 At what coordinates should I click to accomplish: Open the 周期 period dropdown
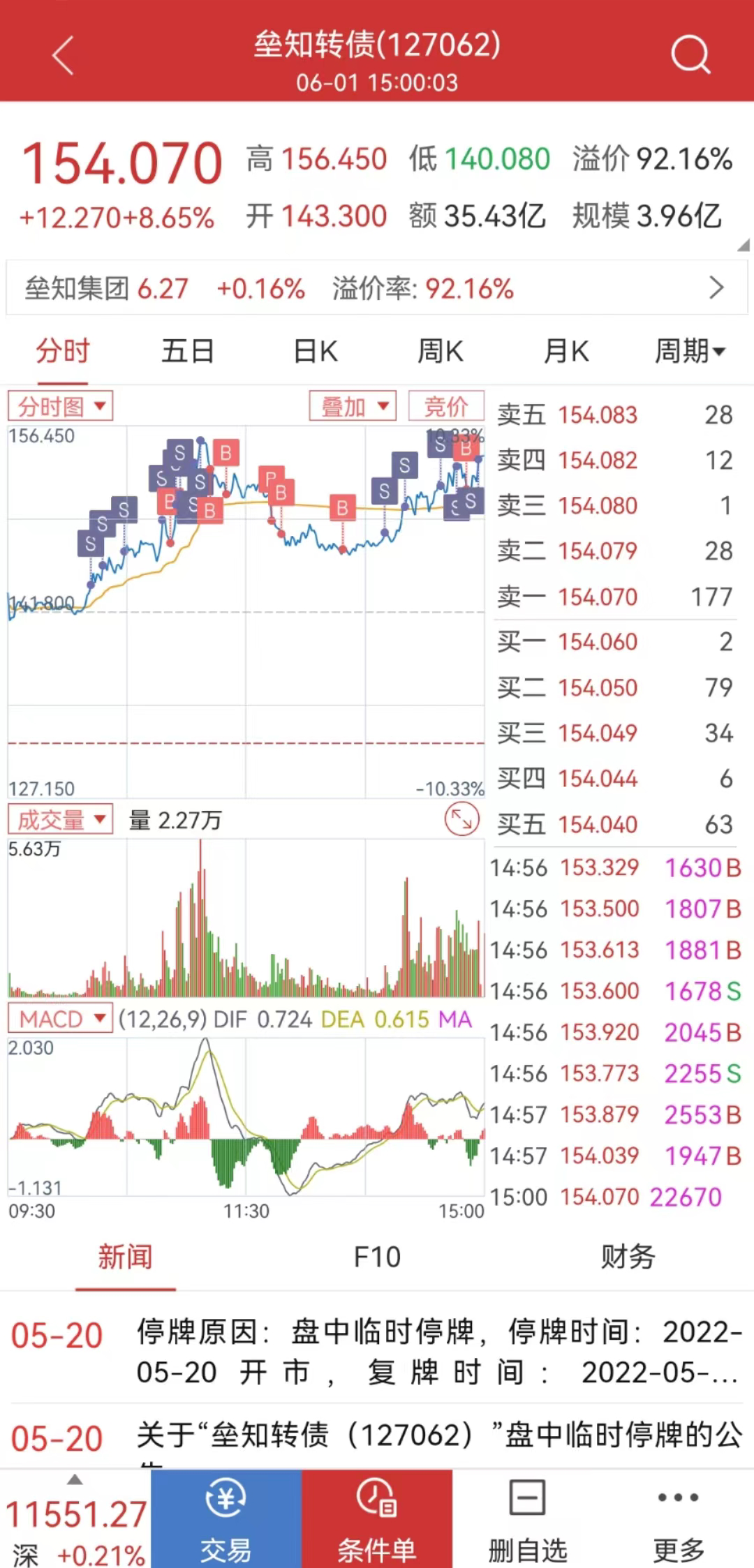pyautogui.click(x=690, y=351)
